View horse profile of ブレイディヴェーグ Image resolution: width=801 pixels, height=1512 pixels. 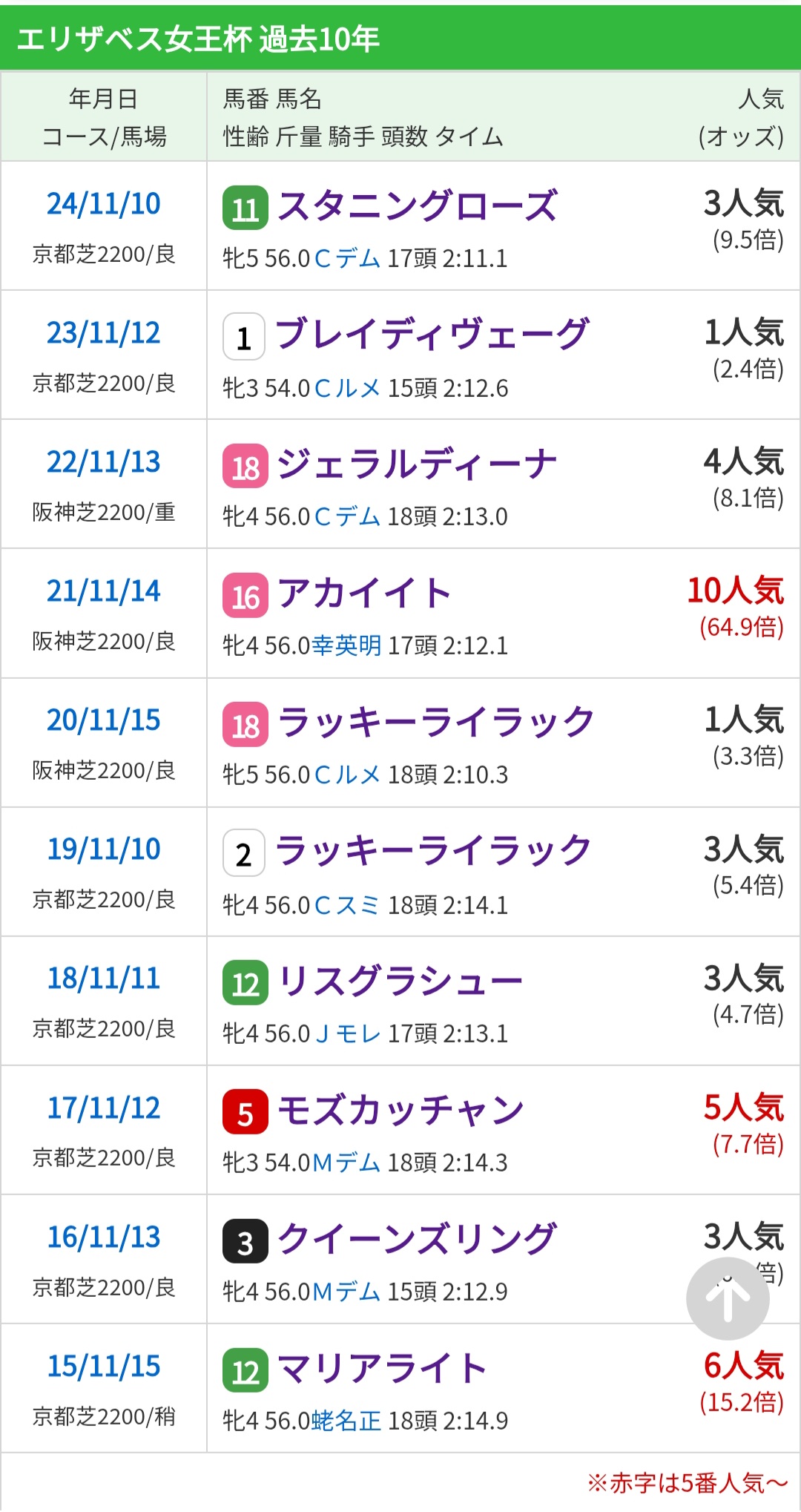pyautogui.click(x=432, y=335)
